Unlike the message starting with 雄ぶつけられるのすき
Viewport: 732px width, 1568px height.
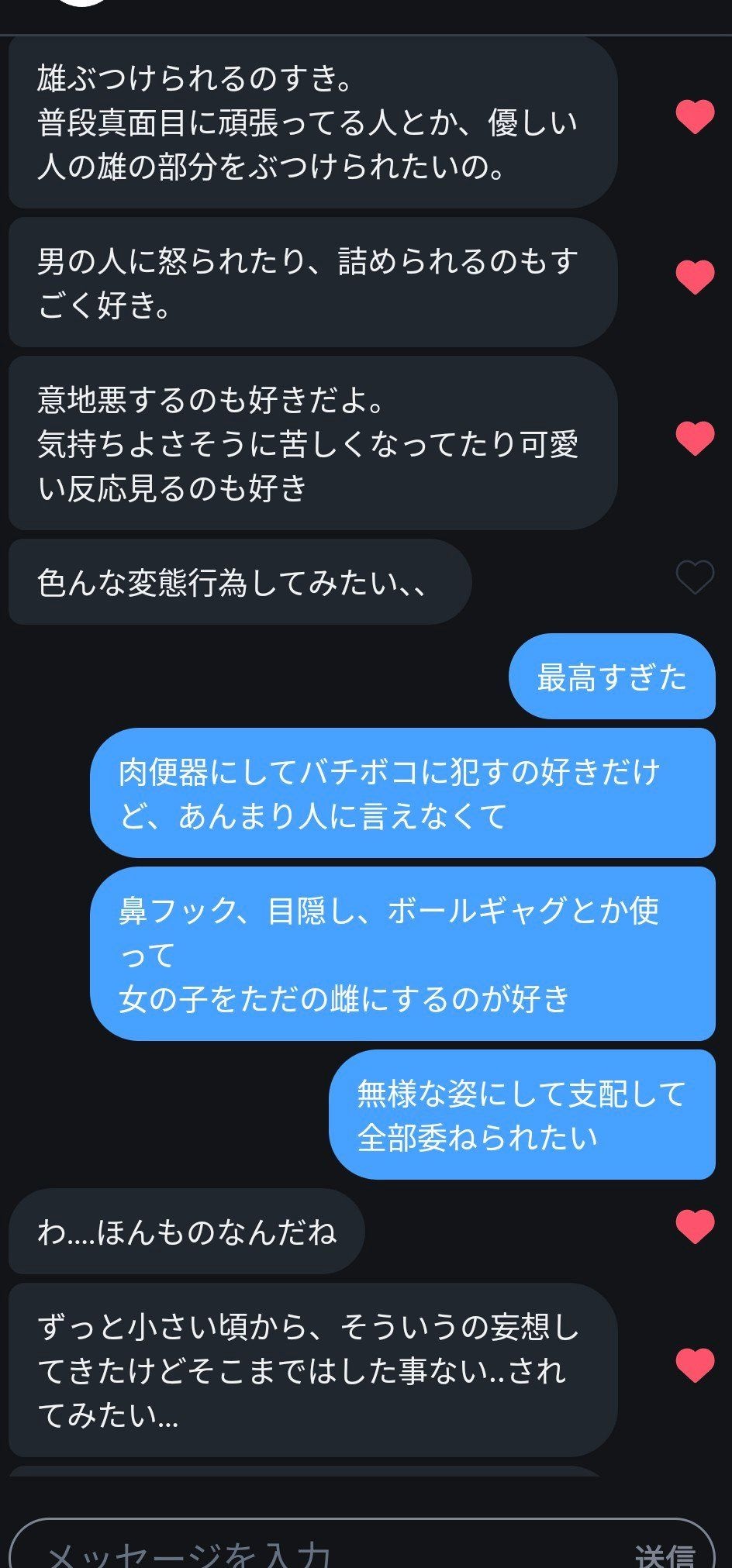click(694, 118)
